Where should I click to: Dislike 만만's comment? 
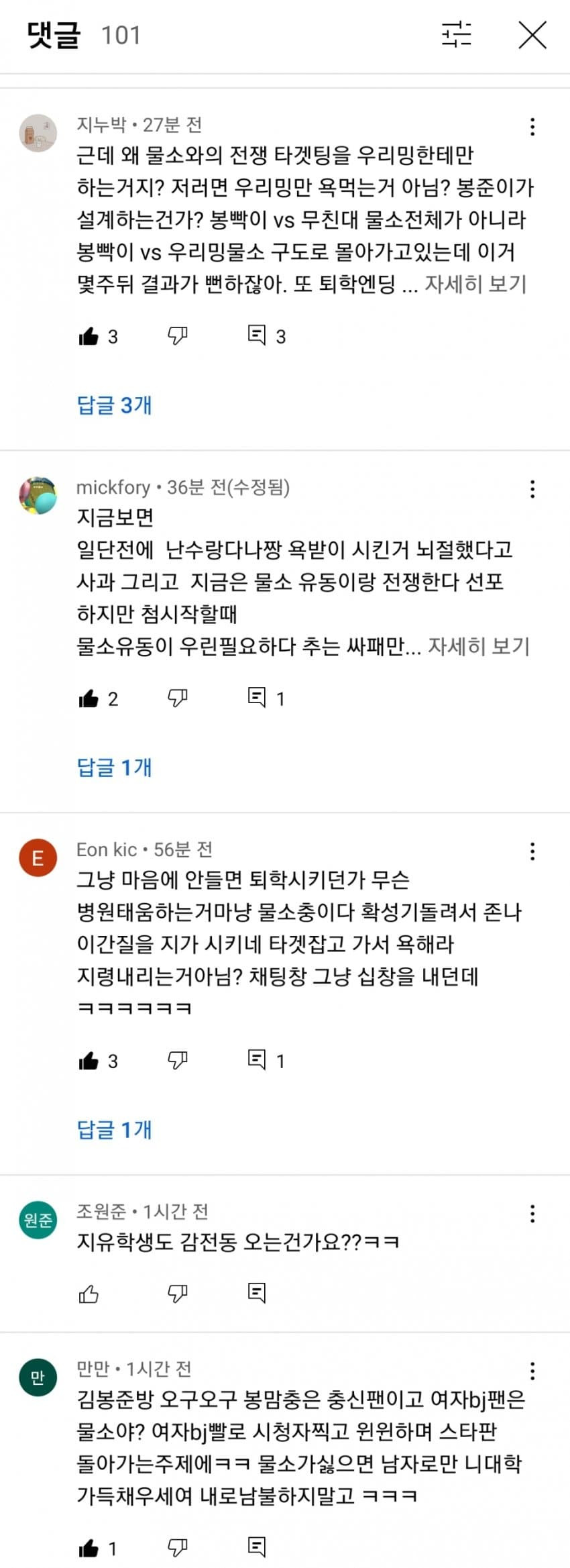pyautogui.click(x=177, y=1548)
